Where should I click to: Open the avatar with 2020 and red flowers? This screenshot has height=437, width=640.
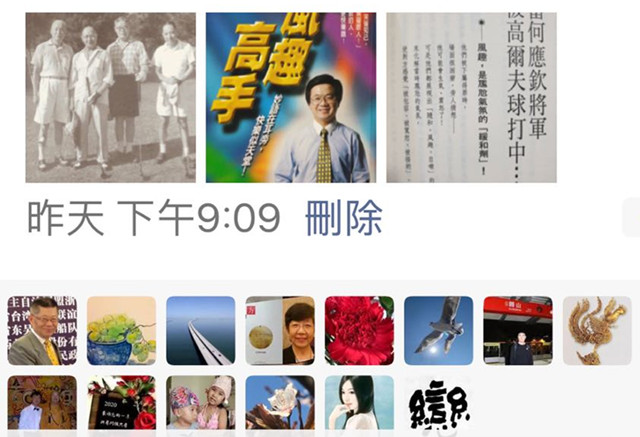[121, 403]
